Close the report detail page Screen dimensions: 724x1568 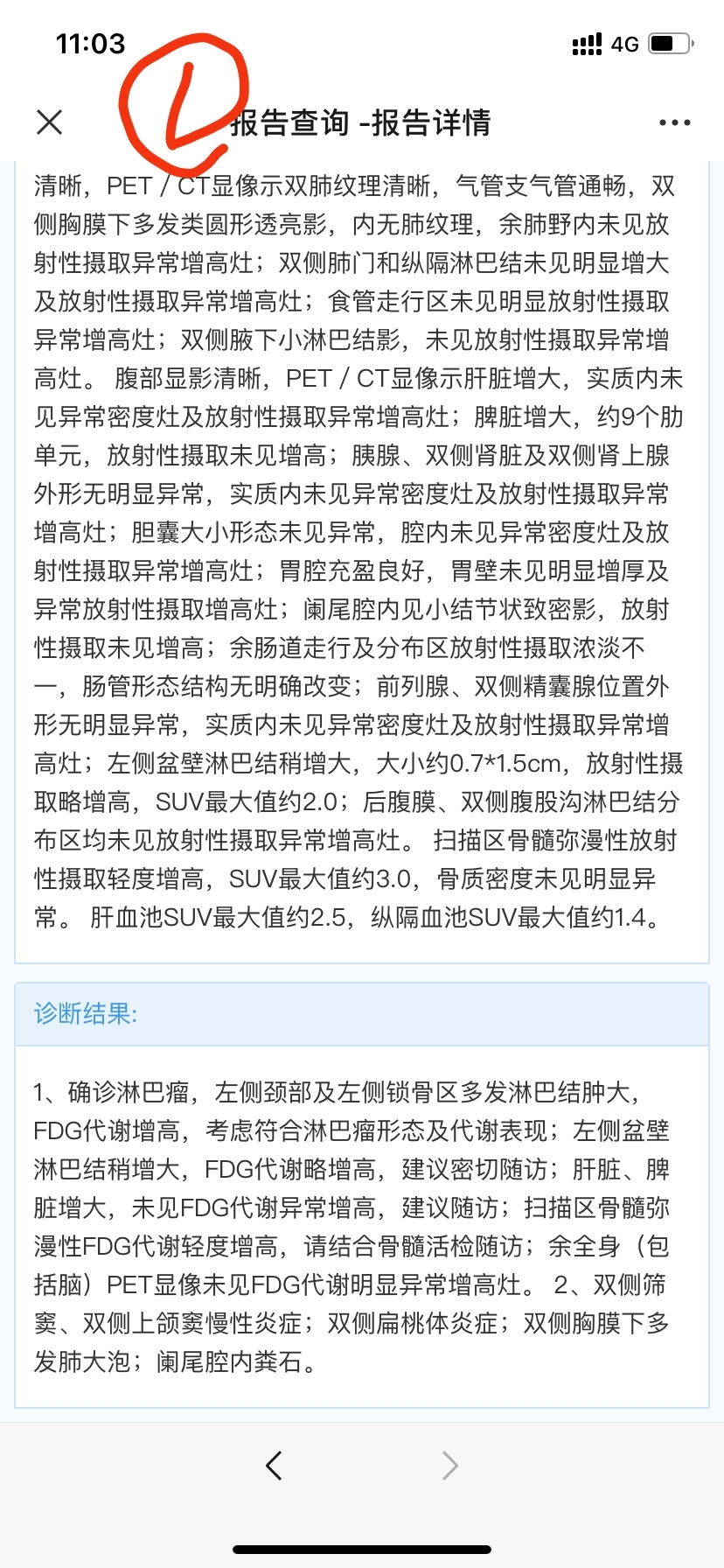[50, 122]
